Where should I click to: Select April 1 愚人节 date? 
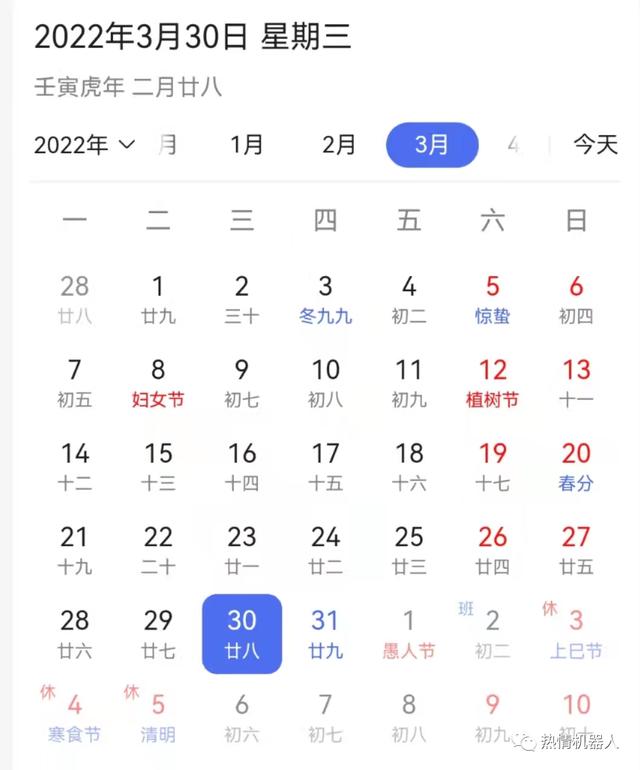click(408, 634)
